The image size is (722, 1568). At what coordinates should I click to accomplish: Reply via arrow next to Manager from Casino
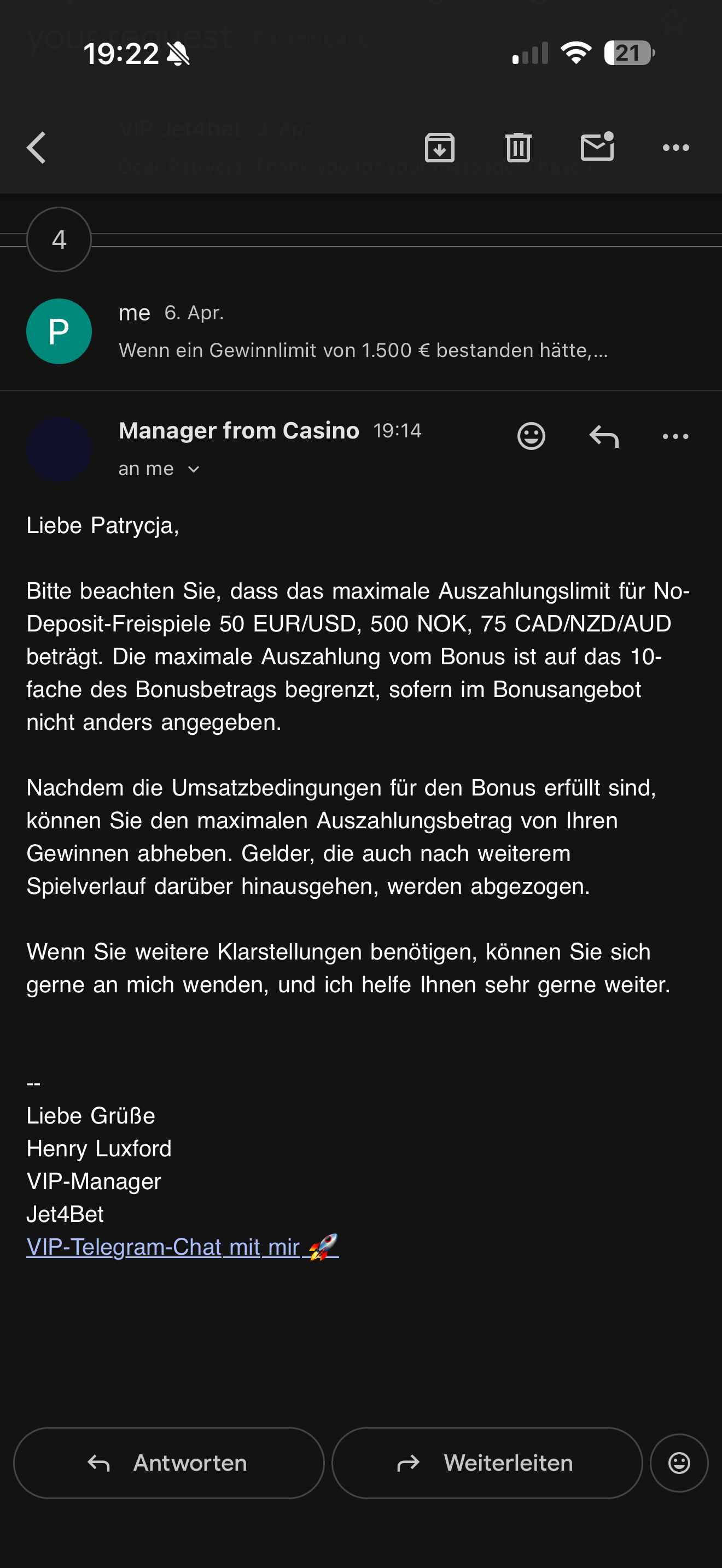coord(604,436)
